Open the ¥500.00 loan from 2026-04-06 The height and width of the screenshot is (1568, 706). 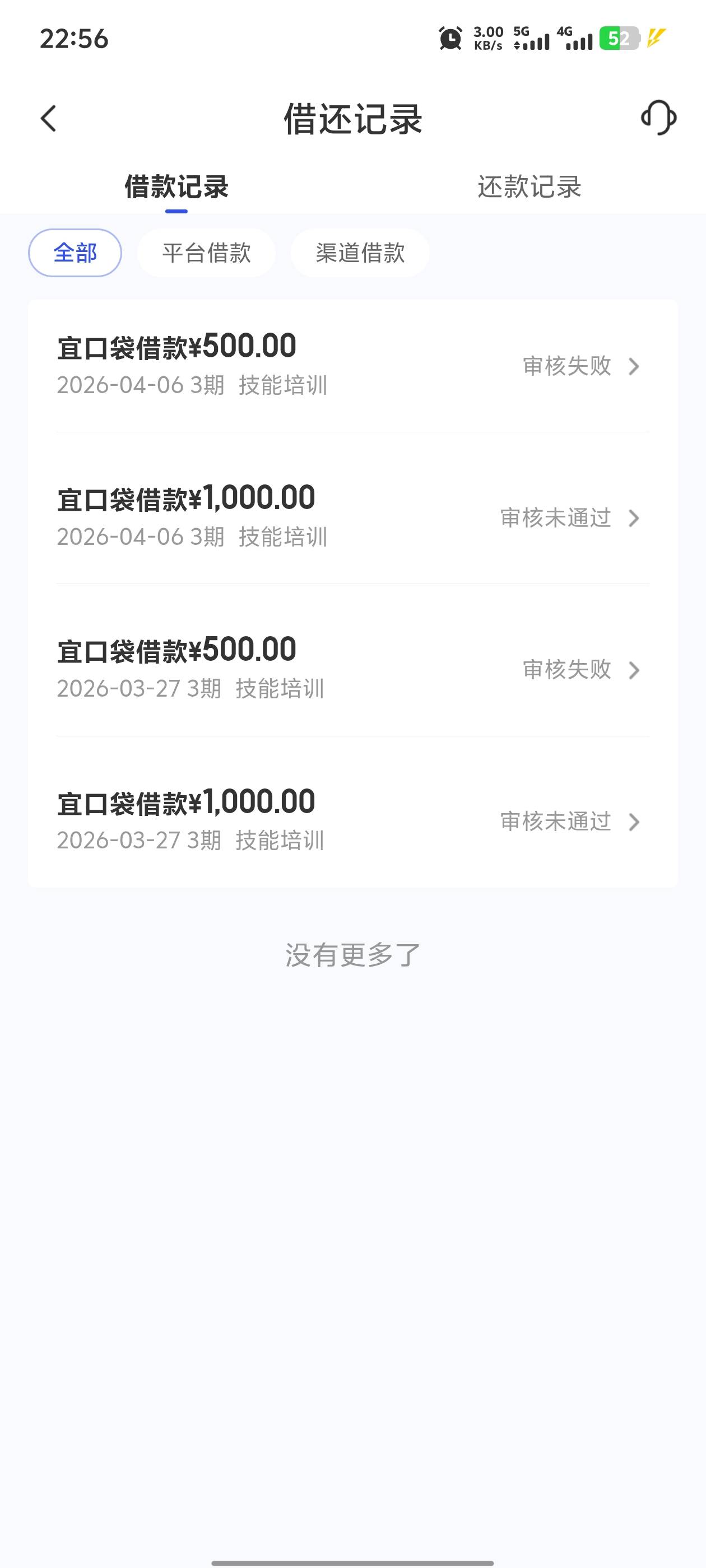coord(352,365)
